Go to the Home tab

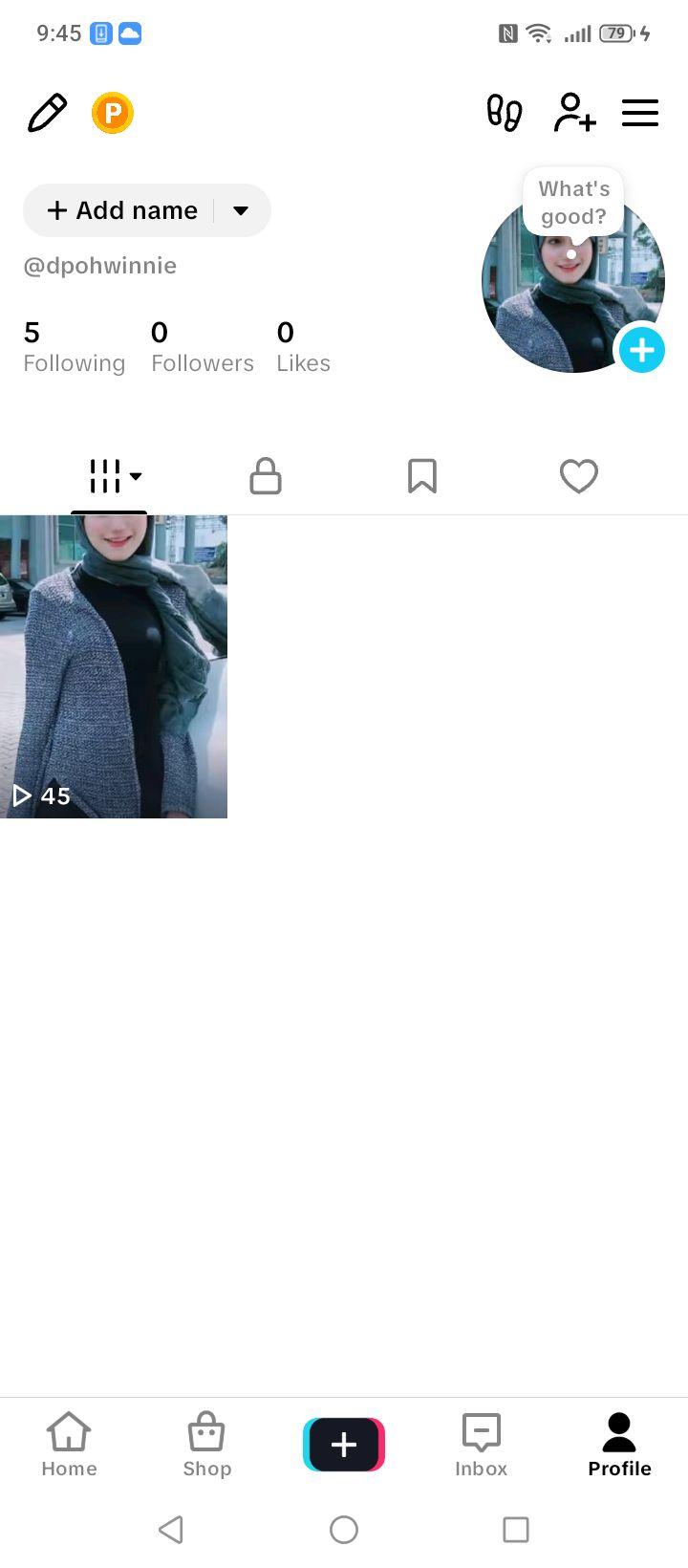click(x=69, y=1445)
